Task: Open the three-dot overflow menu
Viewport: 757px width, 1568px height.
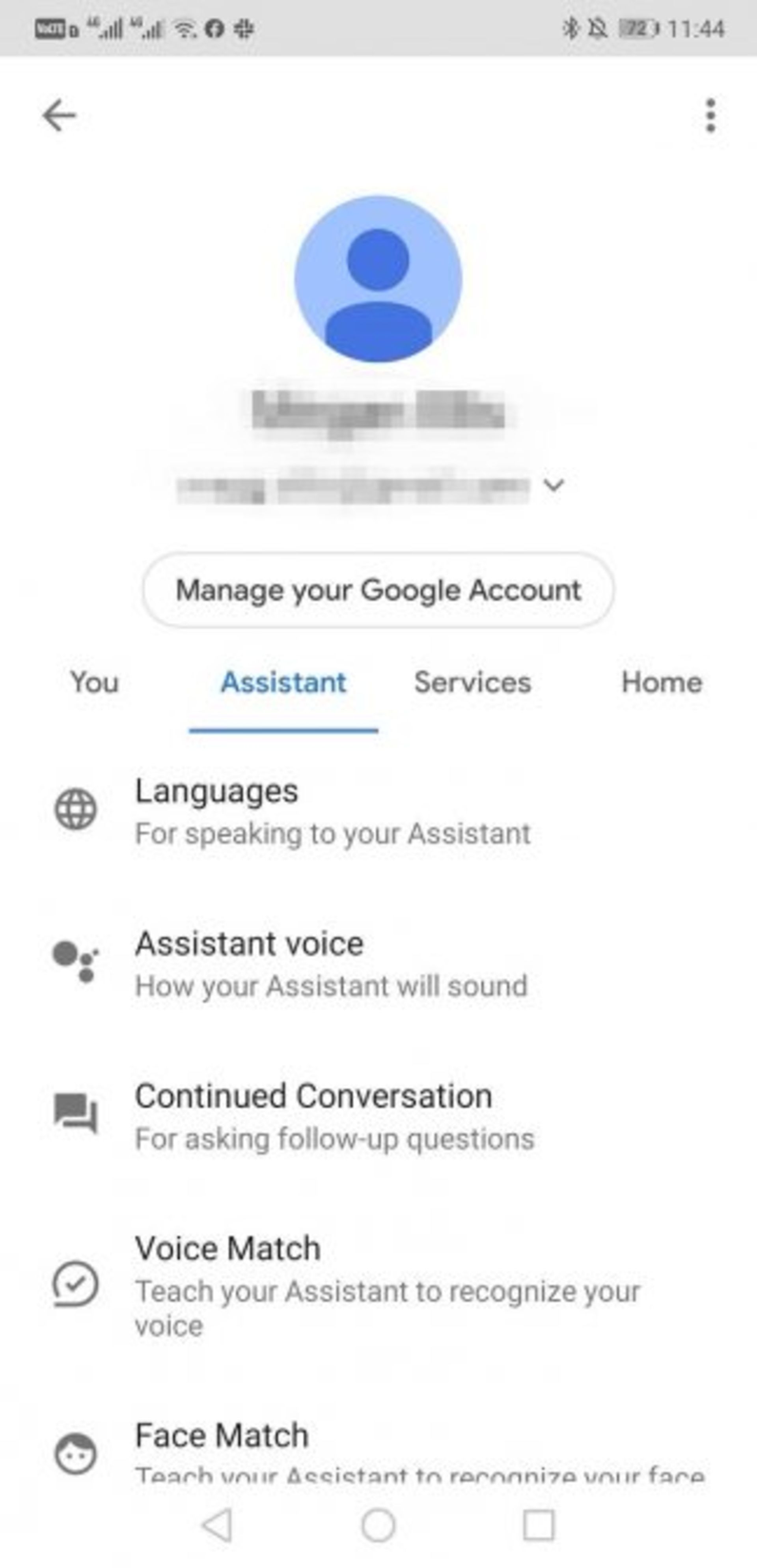Action: (x=710, y=115)
